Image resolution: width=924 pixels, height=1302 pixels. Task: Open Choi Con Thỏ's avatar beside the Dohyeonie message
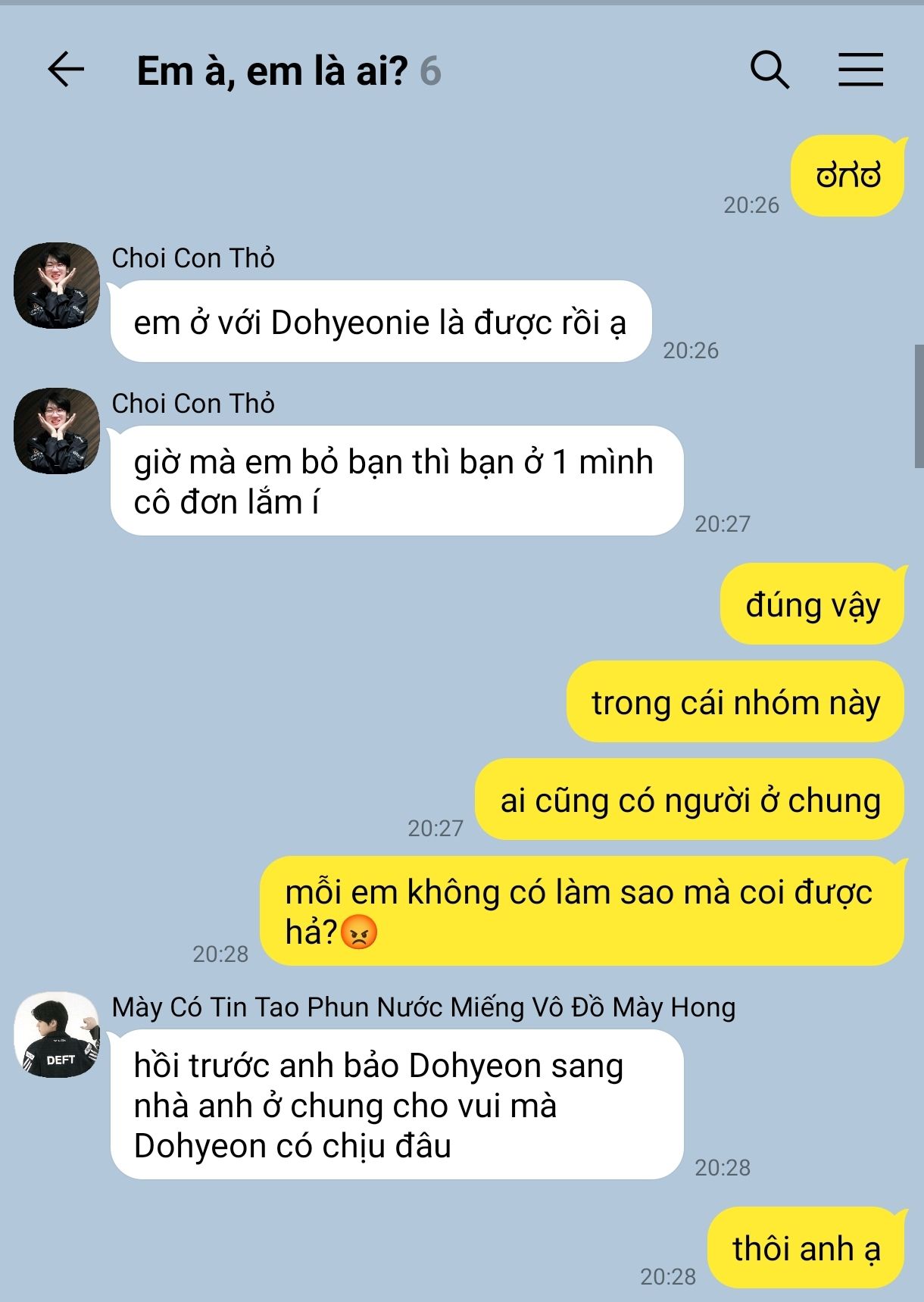57,286
